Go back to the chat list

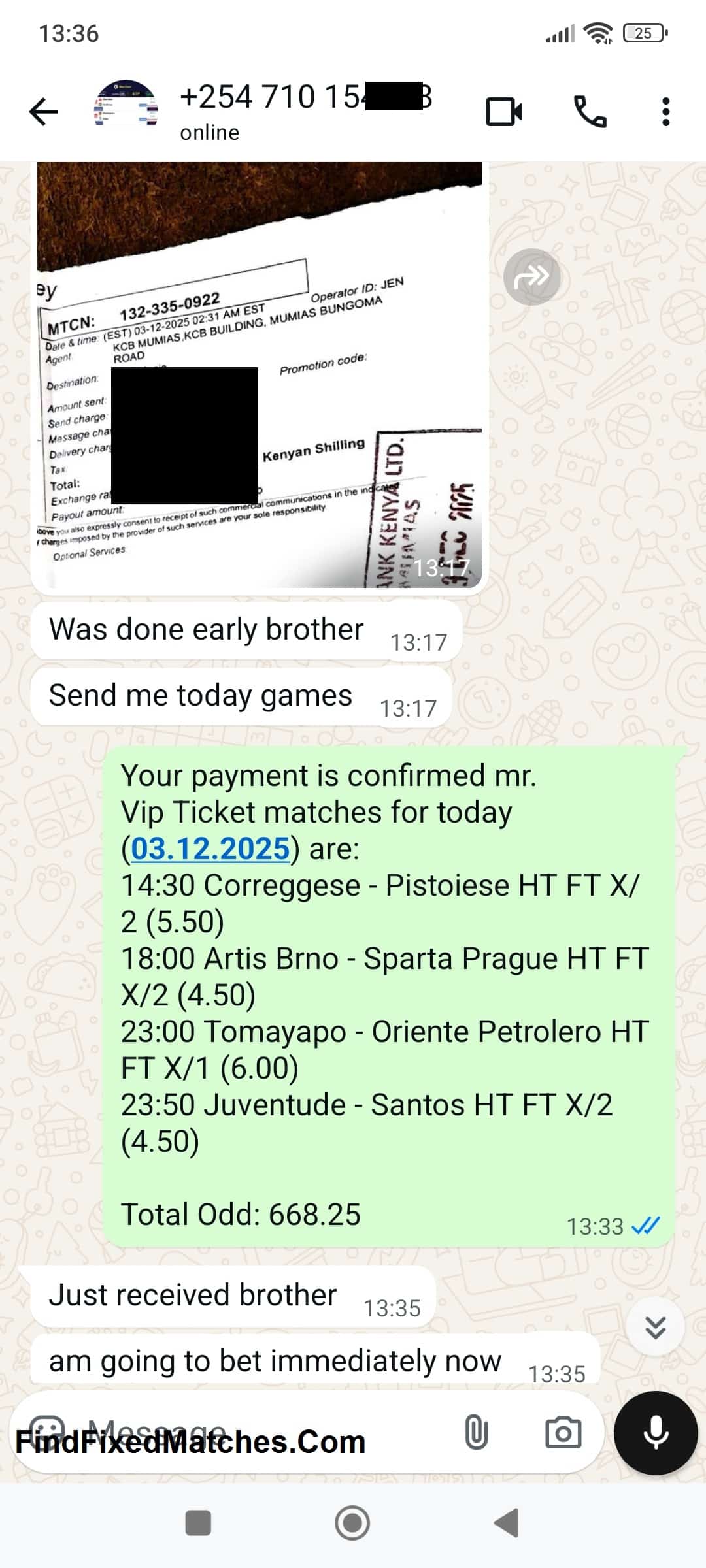(44, 112)
